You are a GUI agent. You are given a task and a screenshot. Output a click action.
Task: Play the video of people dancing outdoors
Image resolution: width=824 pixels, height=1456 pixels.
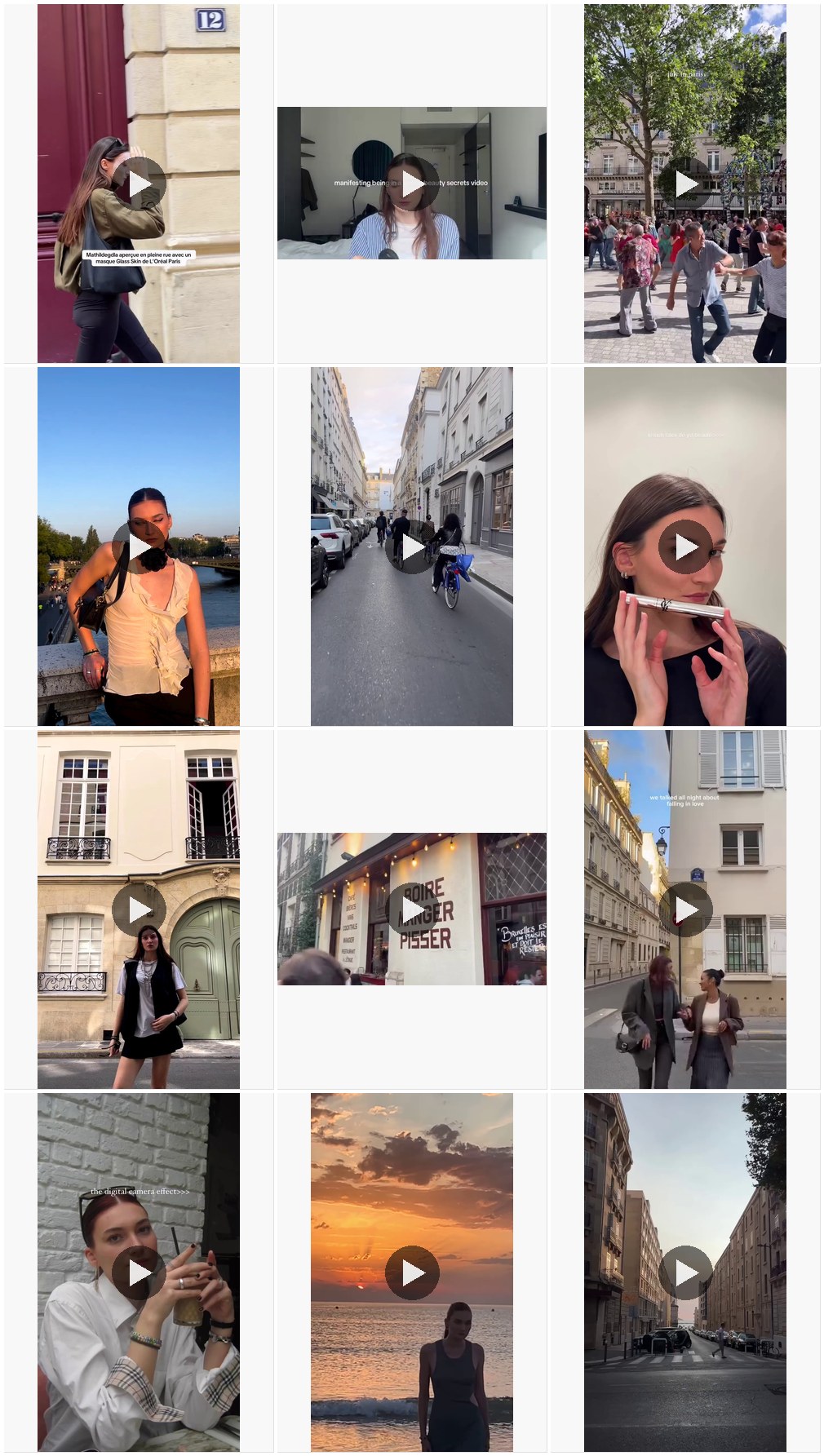685,184
